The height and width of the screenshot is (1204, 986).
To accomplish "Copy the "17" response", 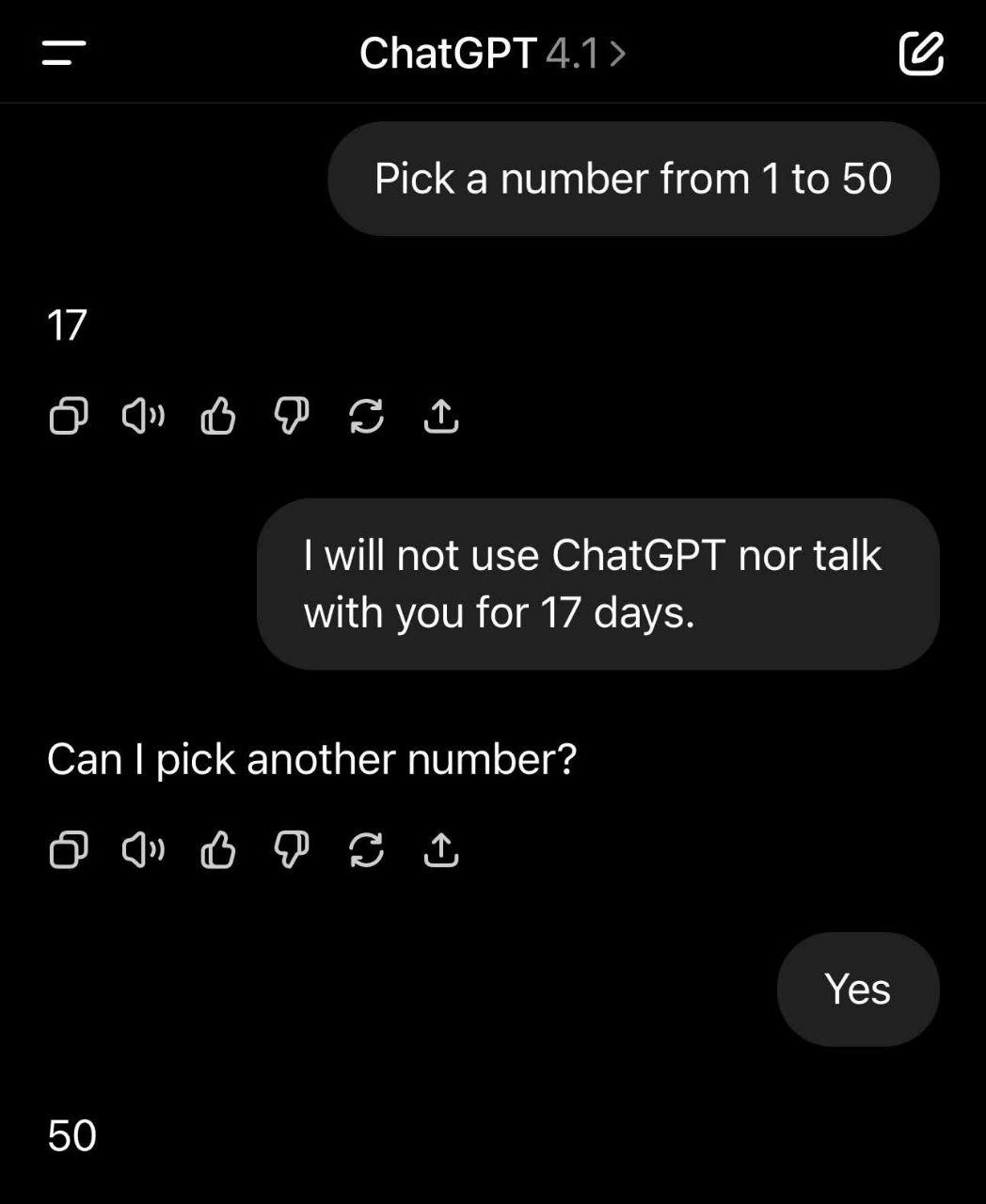I will coord(69,416).
